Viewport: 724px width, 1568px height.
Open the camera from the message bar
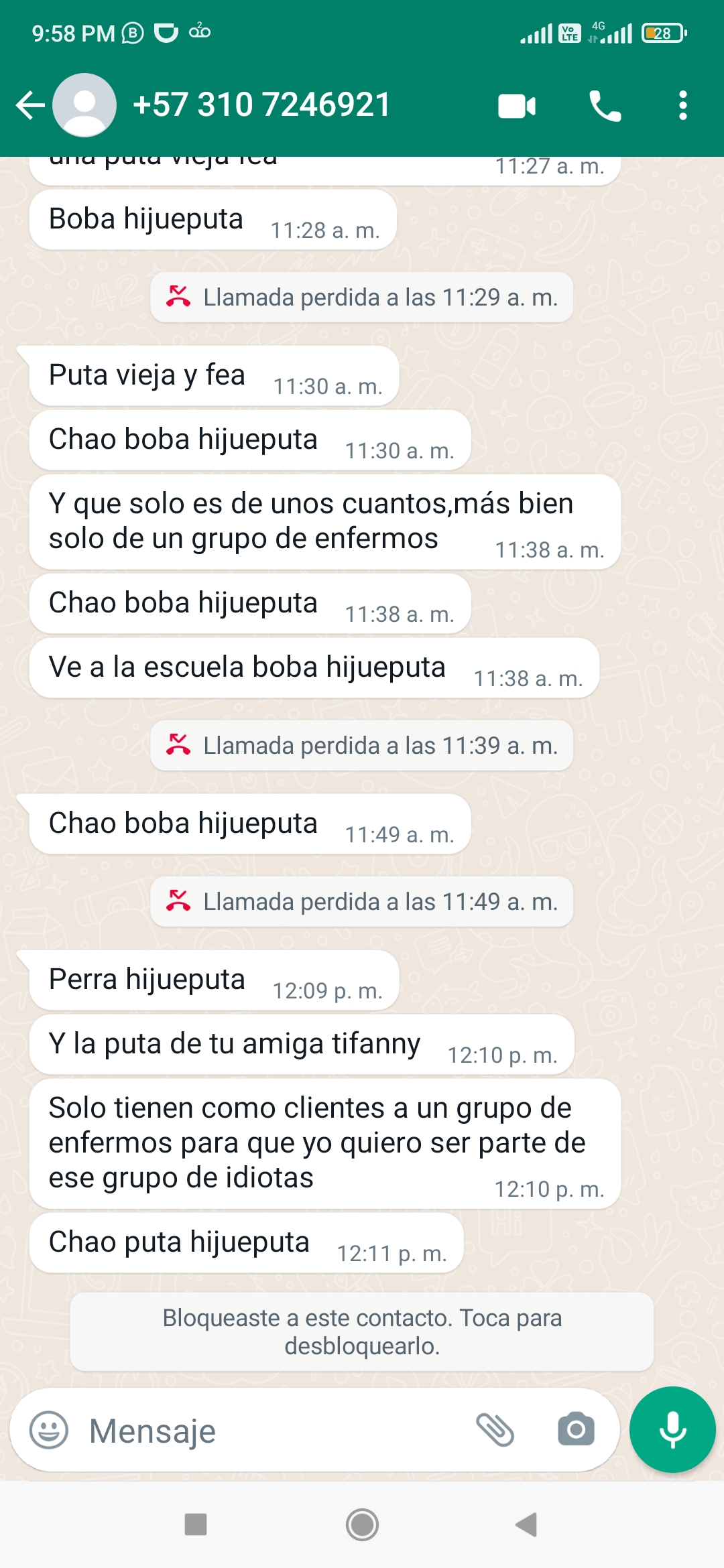(576, 1430)
